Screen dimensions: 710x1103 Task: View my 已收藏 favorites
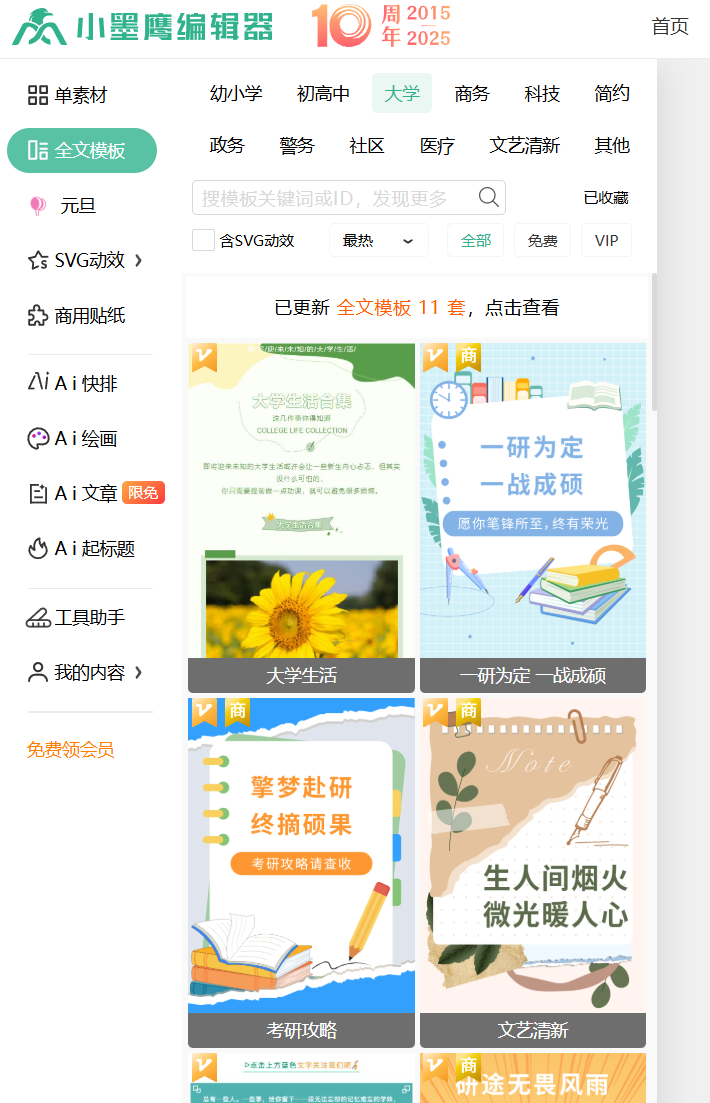tap(606, 198)
